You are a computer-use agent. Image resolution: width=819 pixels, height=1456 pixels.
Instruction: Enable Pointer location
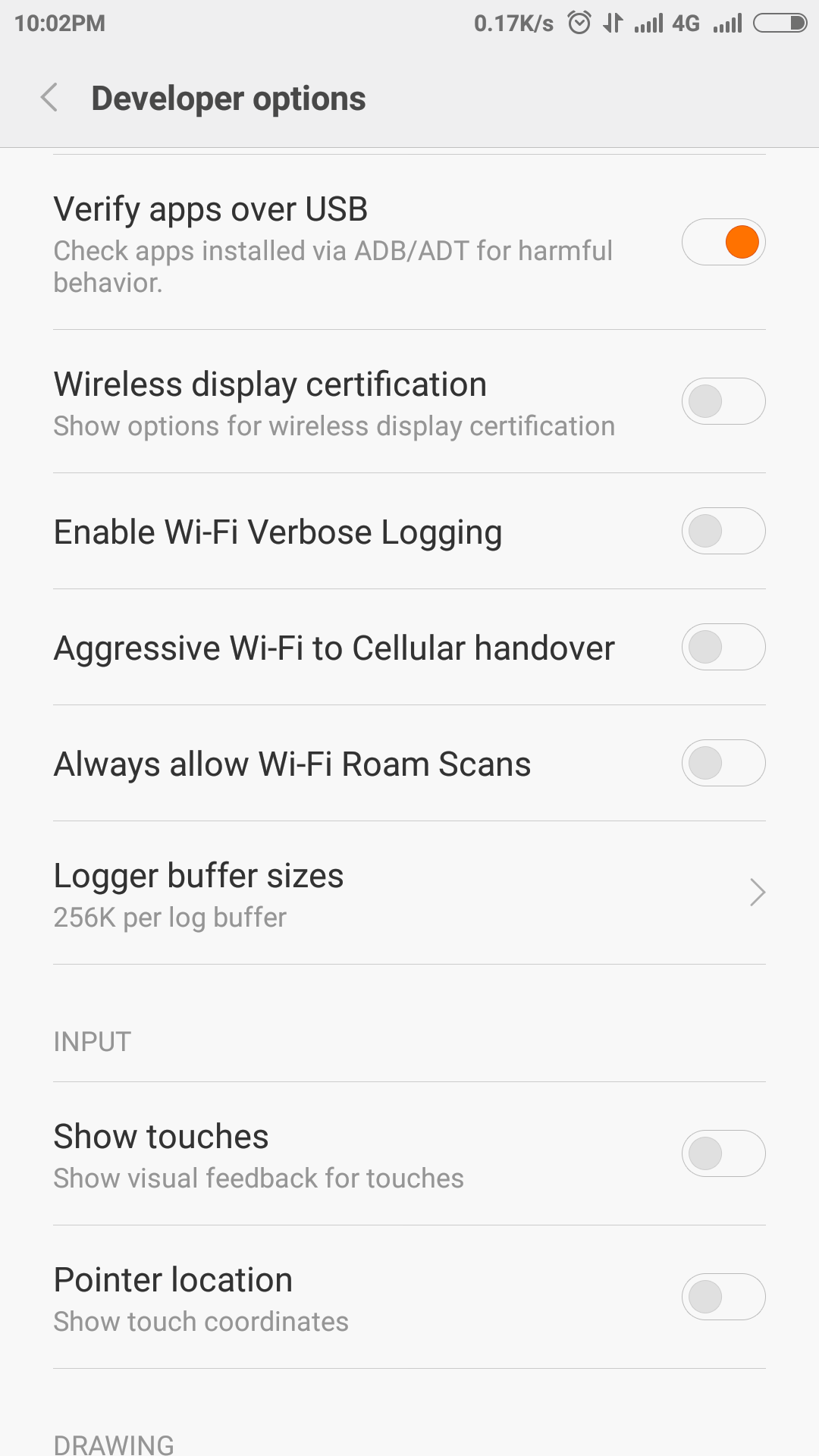click(x=723, y=1297)
